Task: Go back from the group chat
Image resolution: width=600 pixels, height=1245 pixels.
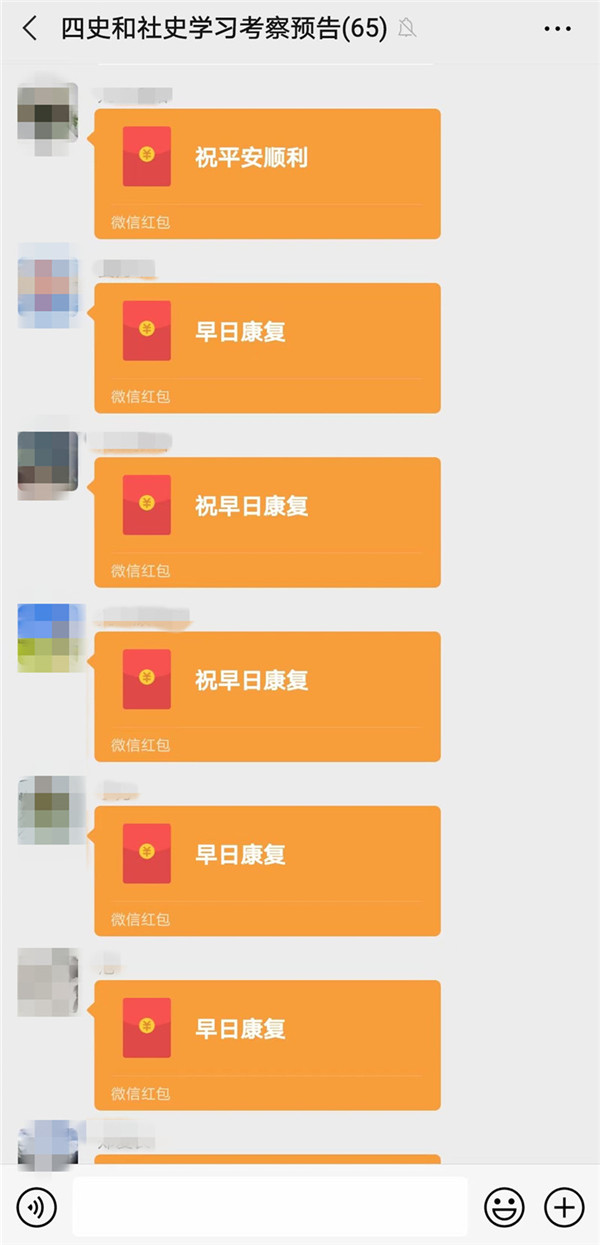Action: point(30,29)
